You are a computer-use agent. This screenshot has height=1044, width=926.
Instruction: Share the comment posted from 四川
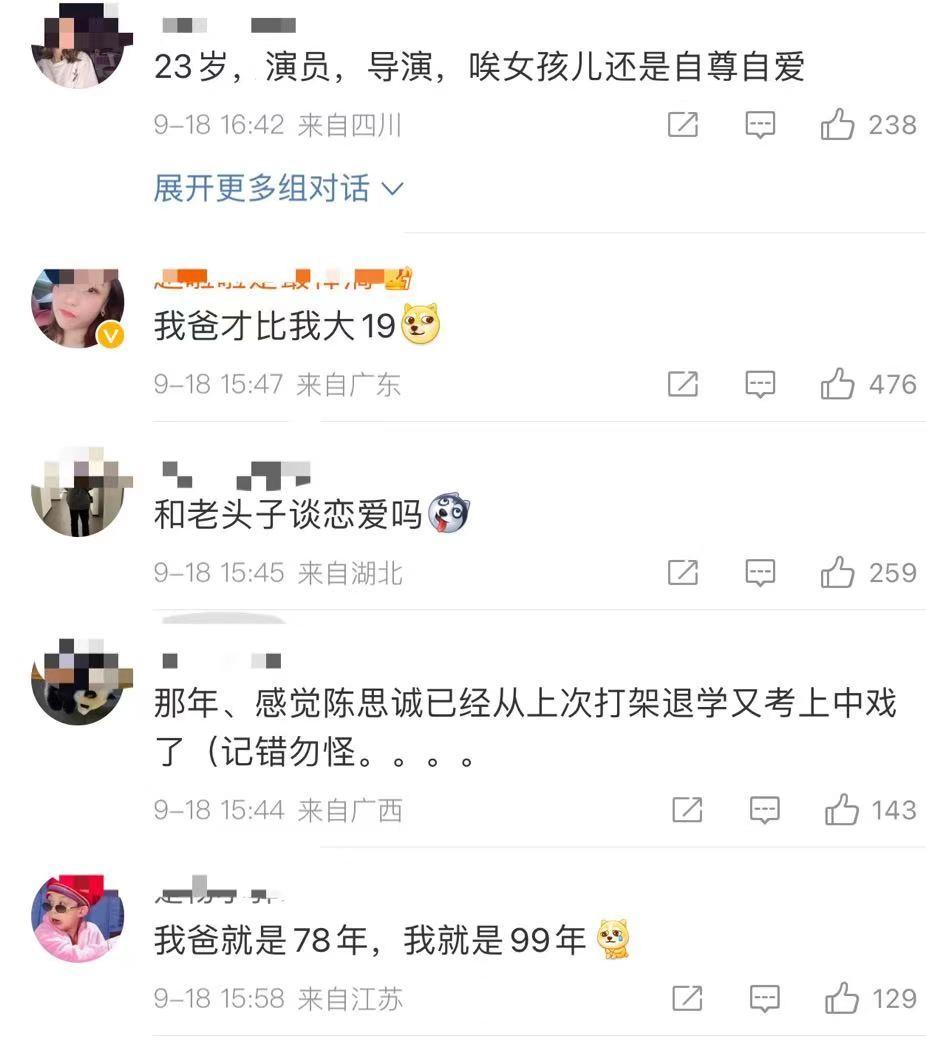[x=683, y=125]
